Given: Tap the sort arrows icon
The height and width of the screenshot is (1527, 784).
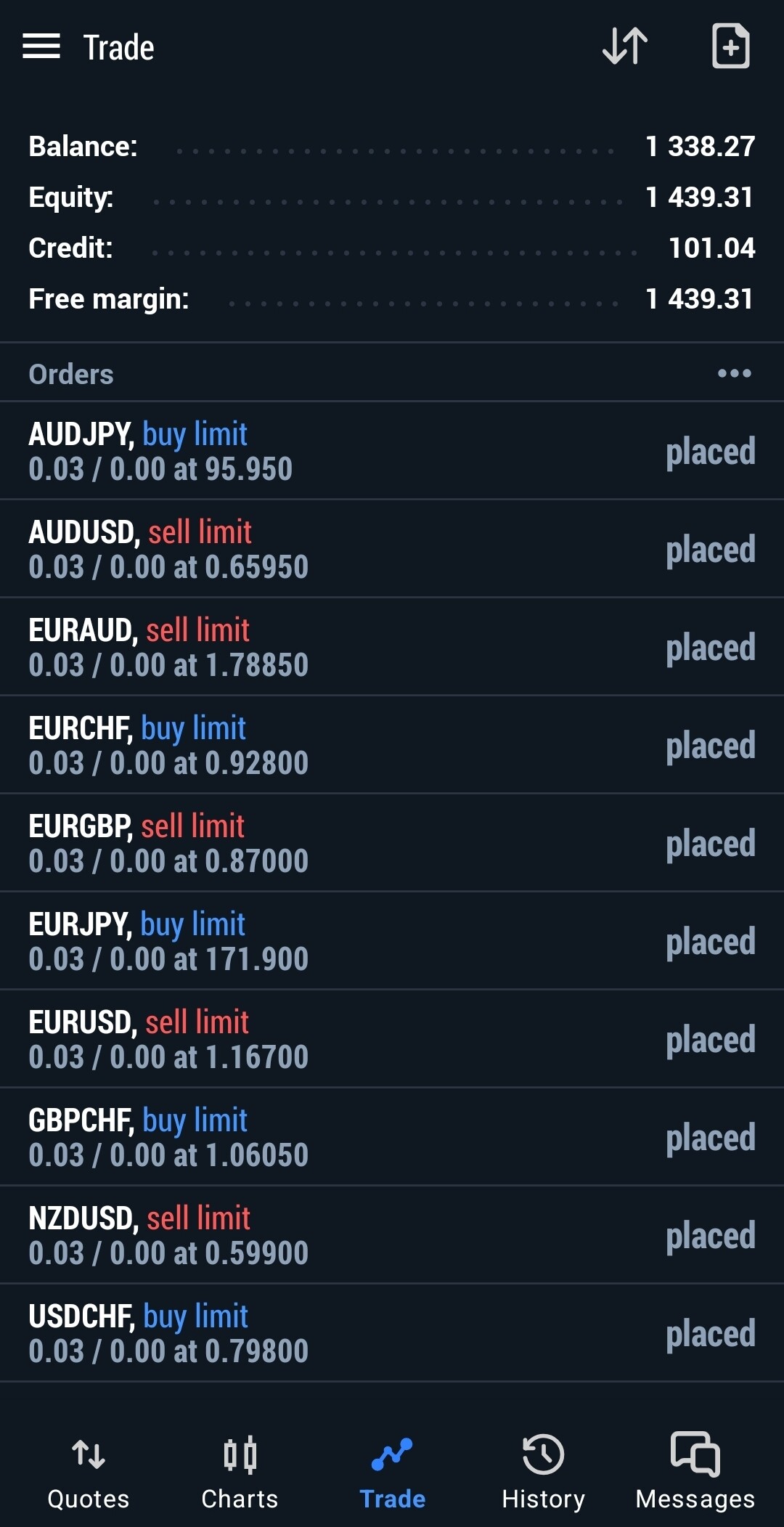Looking at the screenshot, I should [x=625, y=46].
